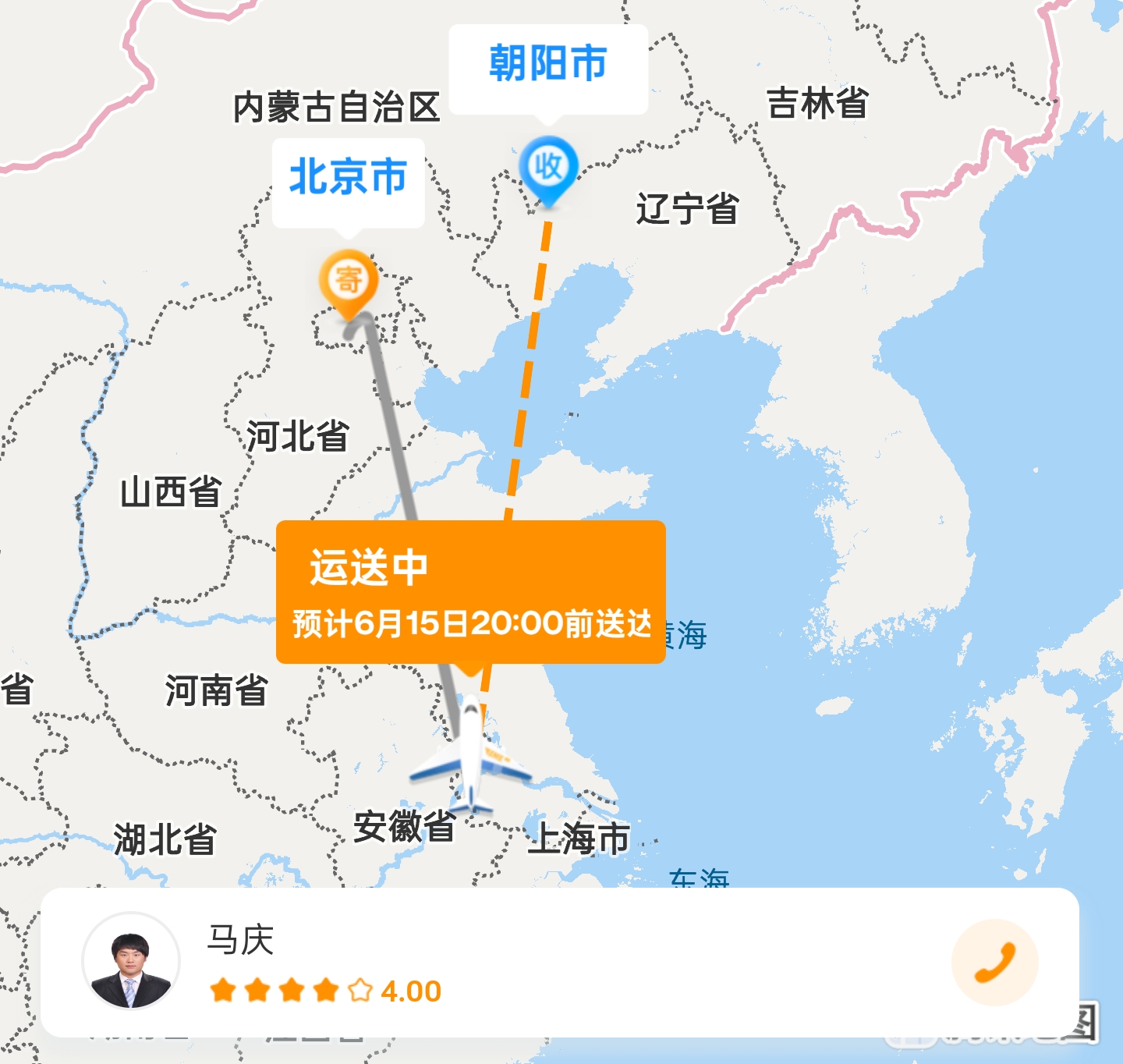Screen dimensions: 1123x1064
Task: Tap the 寄 sender pin in 北京市
Action: [x=349, y=281]
